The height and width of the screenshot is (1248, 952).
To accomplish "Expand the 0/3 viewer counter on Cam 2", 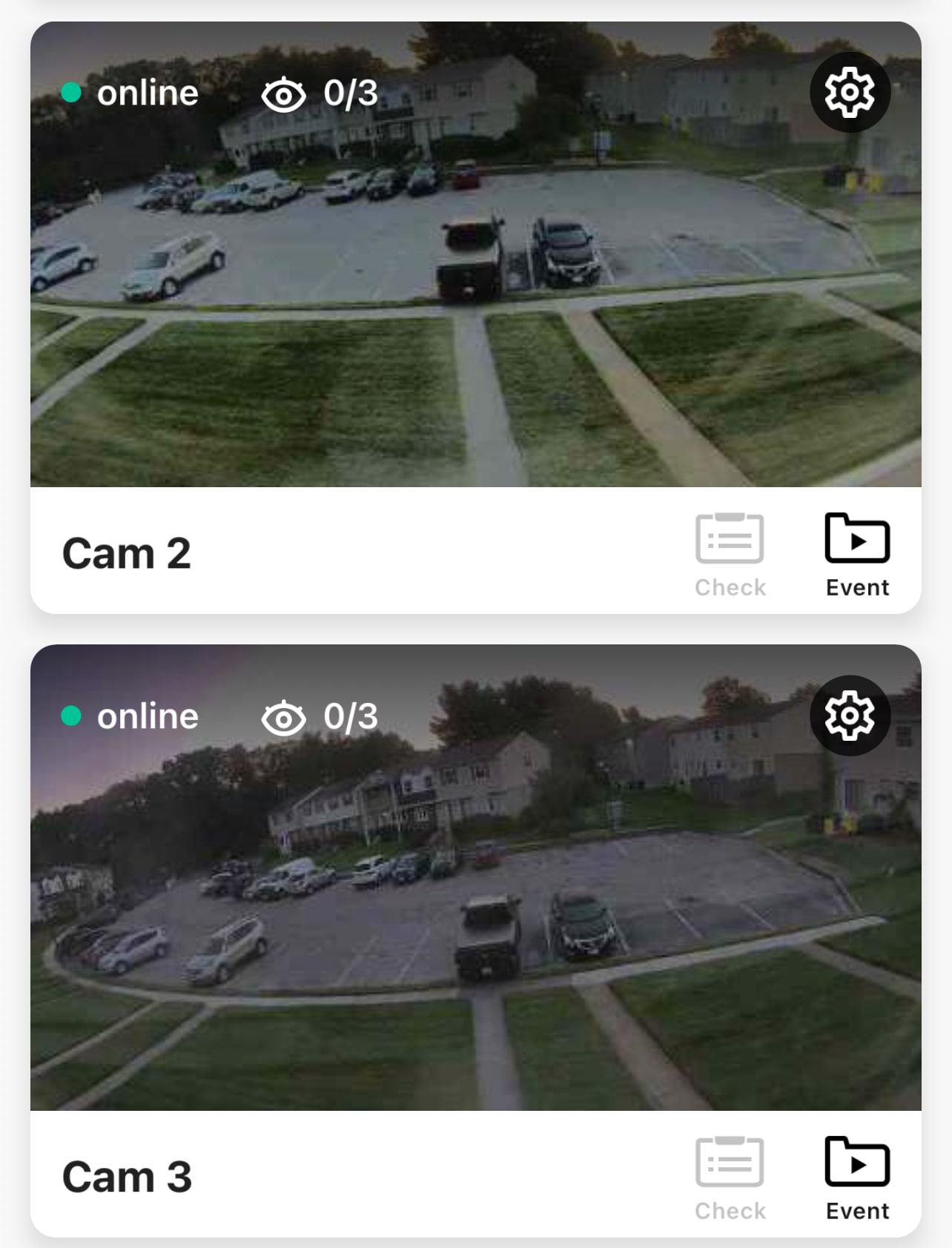I will click(x=349, y=94).
